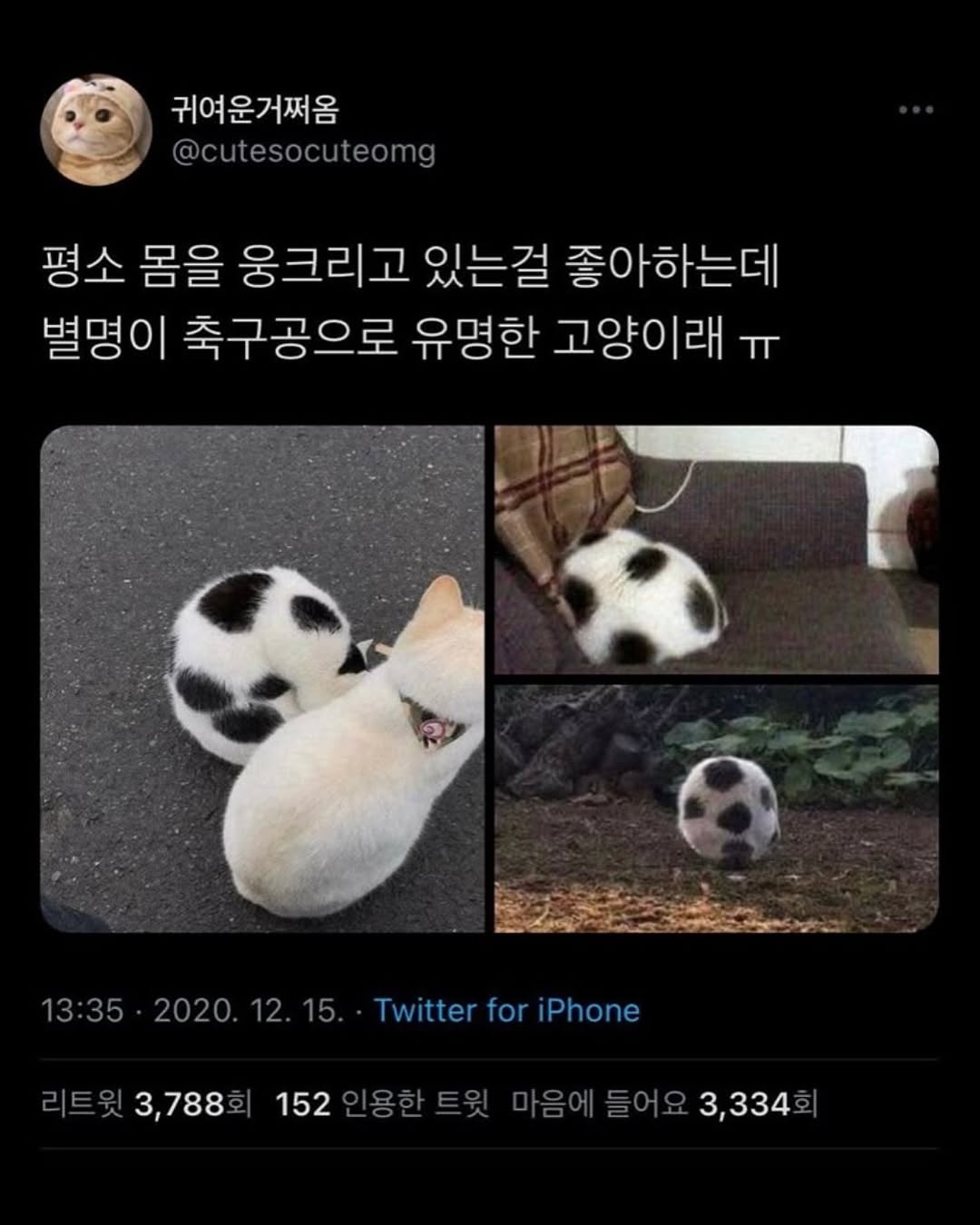This screenshot has width=980, height=1225.
Task: Open the tweet's overflow menu
Action: (x=916, y=110)
